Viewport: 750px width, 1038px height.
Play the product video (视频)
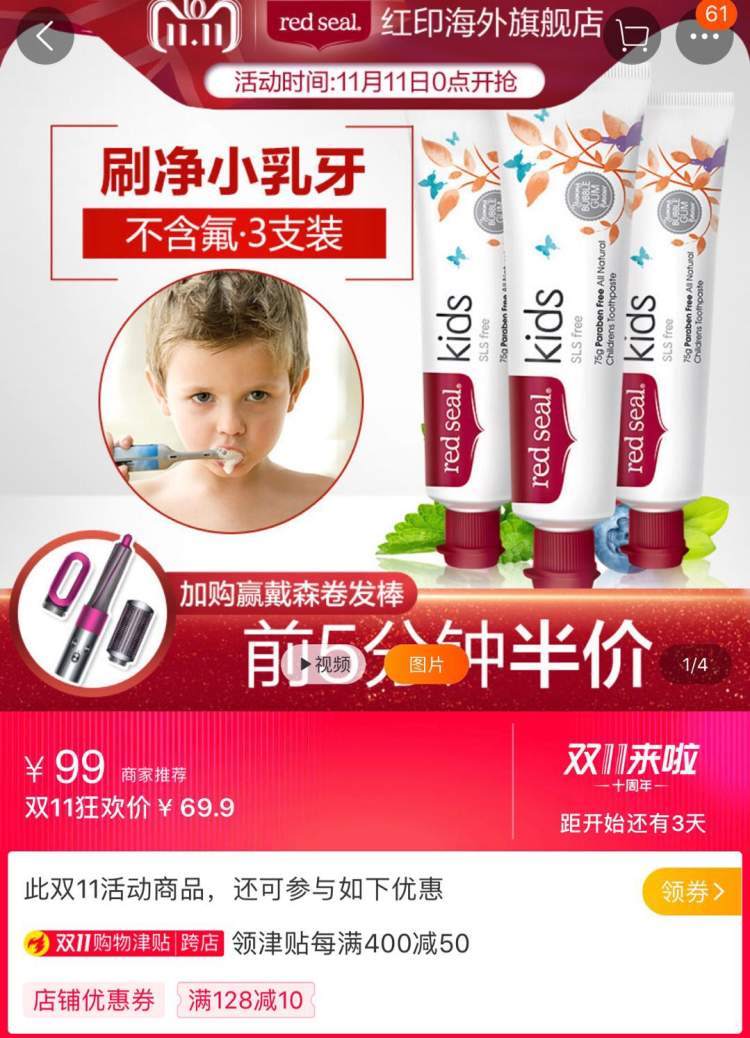323,664
